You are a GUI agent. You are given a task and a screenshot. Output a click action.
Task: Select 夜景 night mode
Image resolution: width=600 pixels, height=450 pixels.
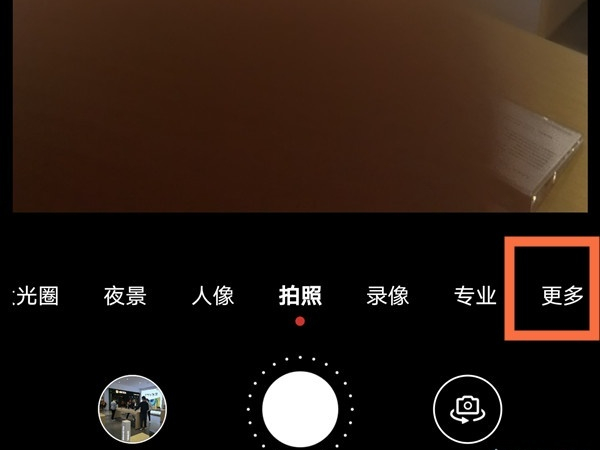coord(125,296)
